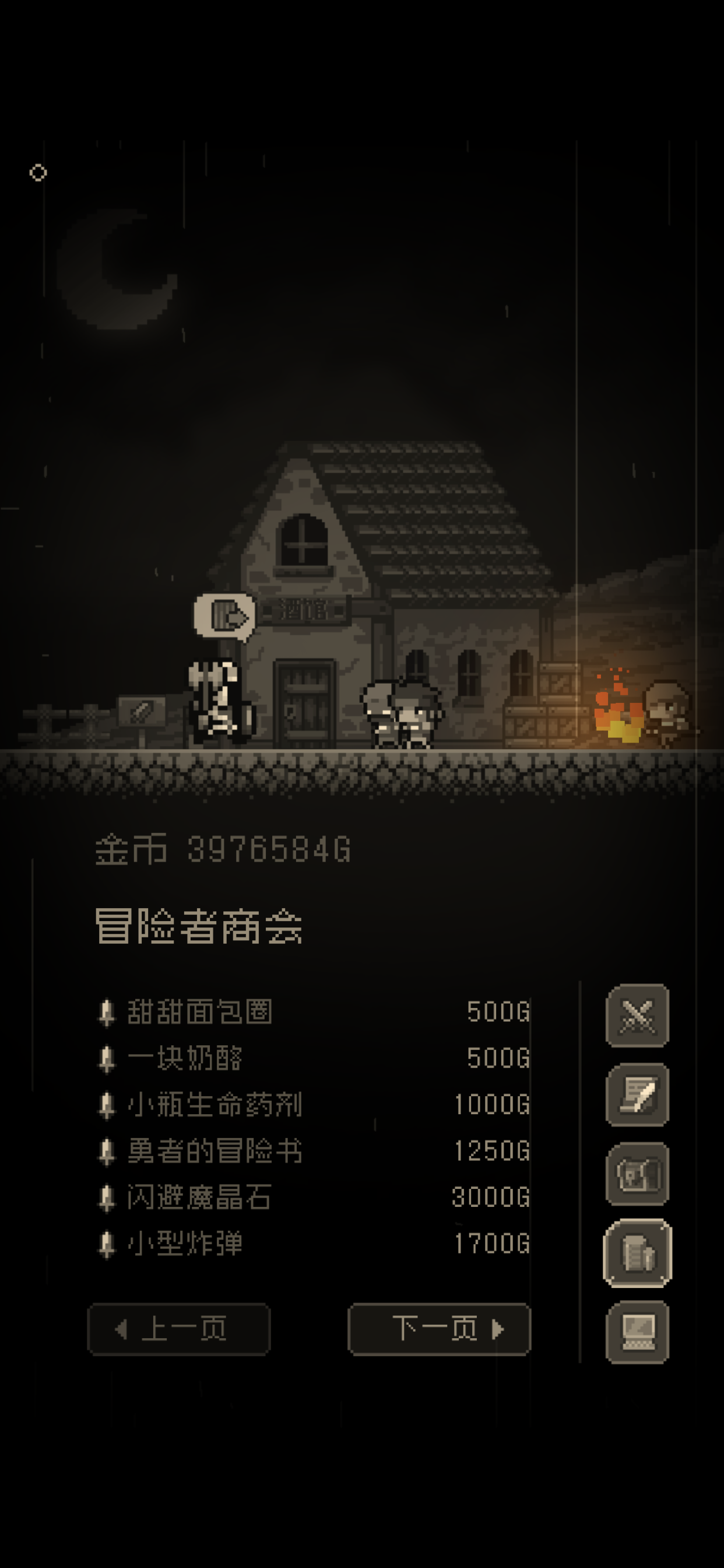
Task: Select 小型炸弹 for 1700G
Action: [x=314, y=1243]
